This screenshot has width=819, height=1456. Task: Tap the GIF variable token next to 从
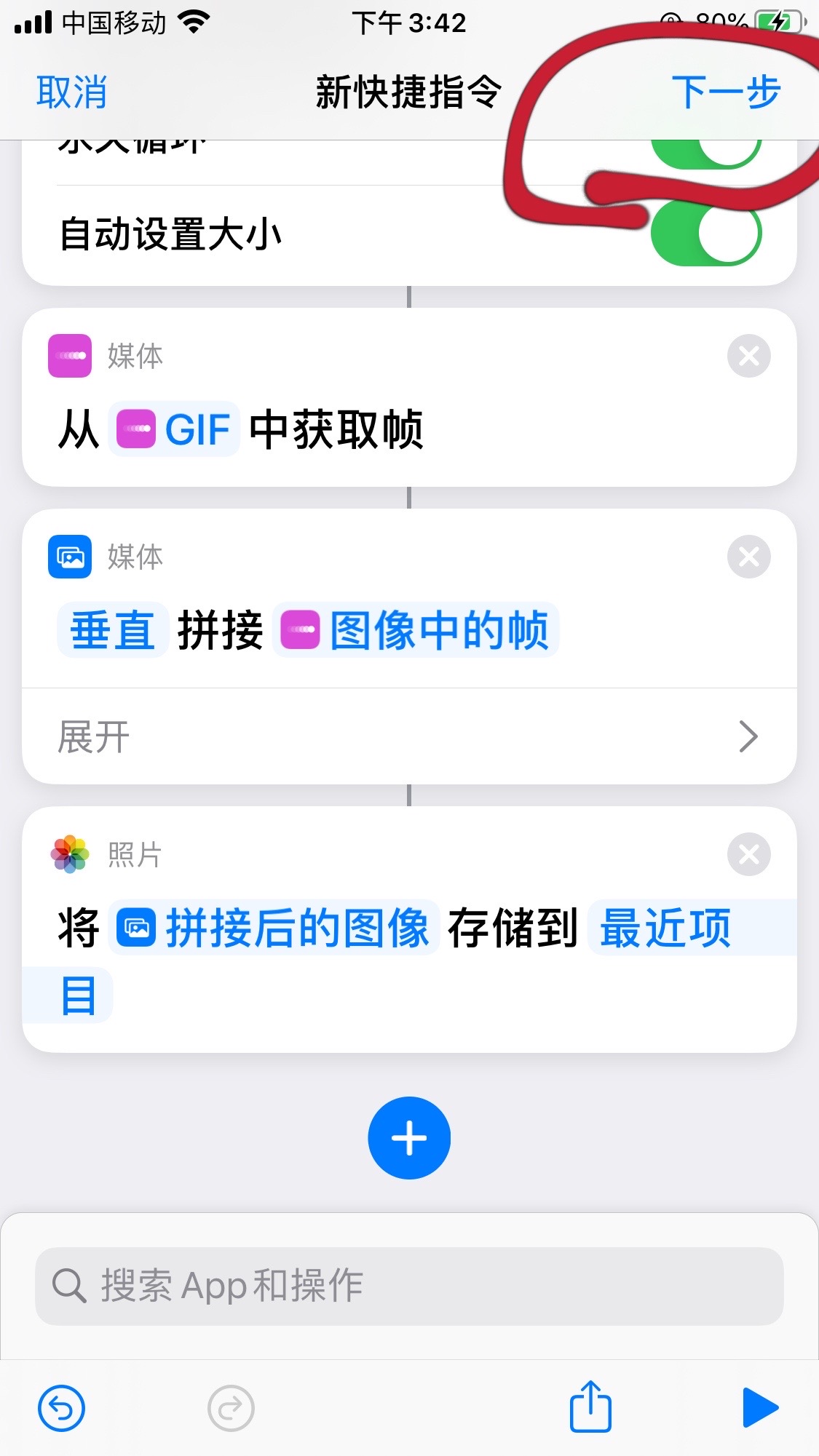click(x=175, y=430)
